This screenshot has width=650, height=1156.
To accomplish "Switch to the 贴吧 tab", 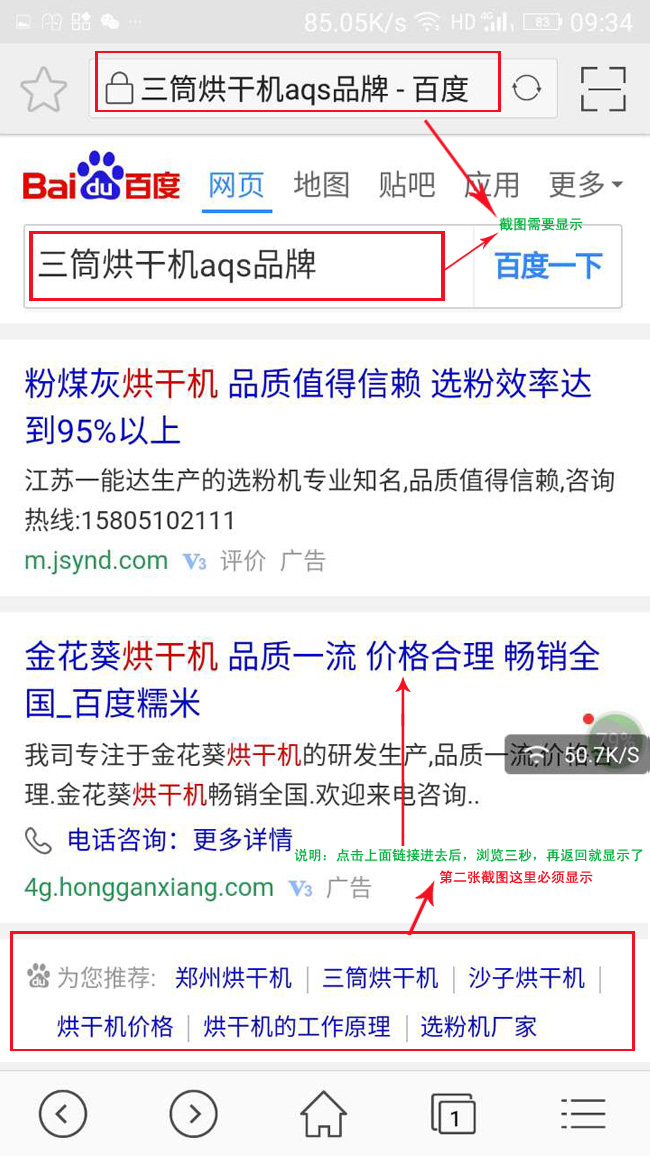I will coord(407,185).
